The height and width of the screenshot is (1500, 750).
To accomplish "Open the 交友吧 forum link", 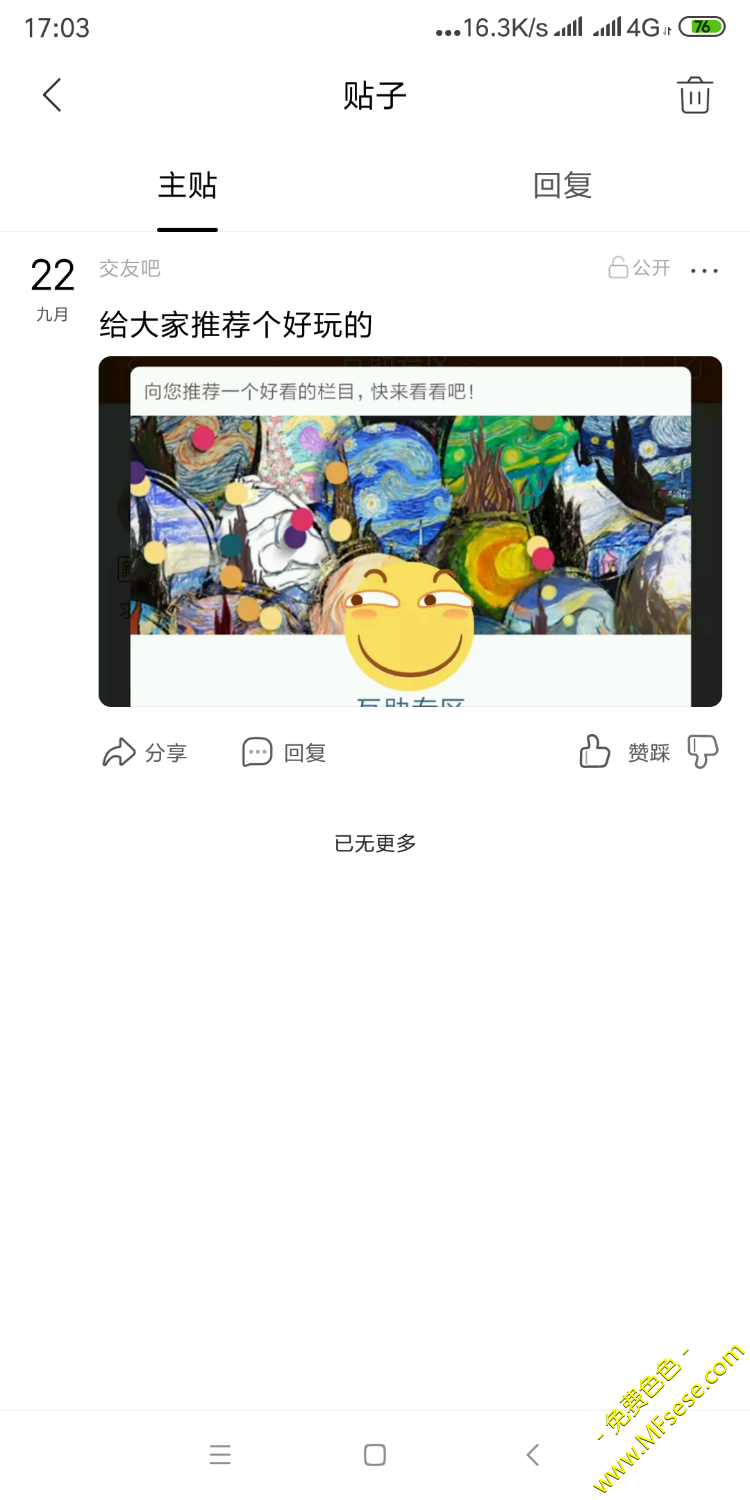I will click(129, 268).
